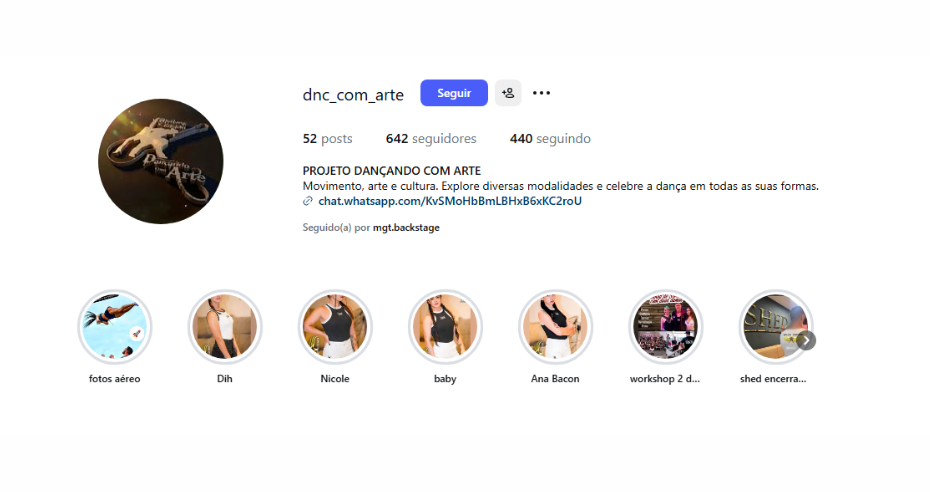930x492 pixels.
Task: View the "baby" story highlight
Action: coord(445,327)
